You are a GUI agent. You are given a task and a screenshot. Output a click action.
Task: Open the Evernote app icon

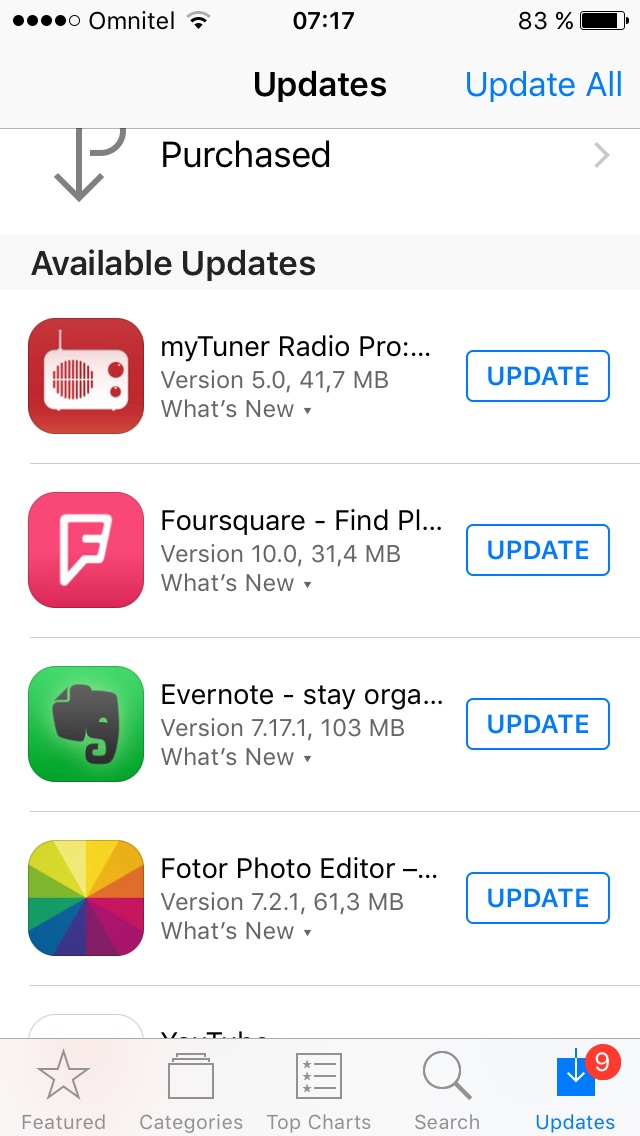[86, 724]
